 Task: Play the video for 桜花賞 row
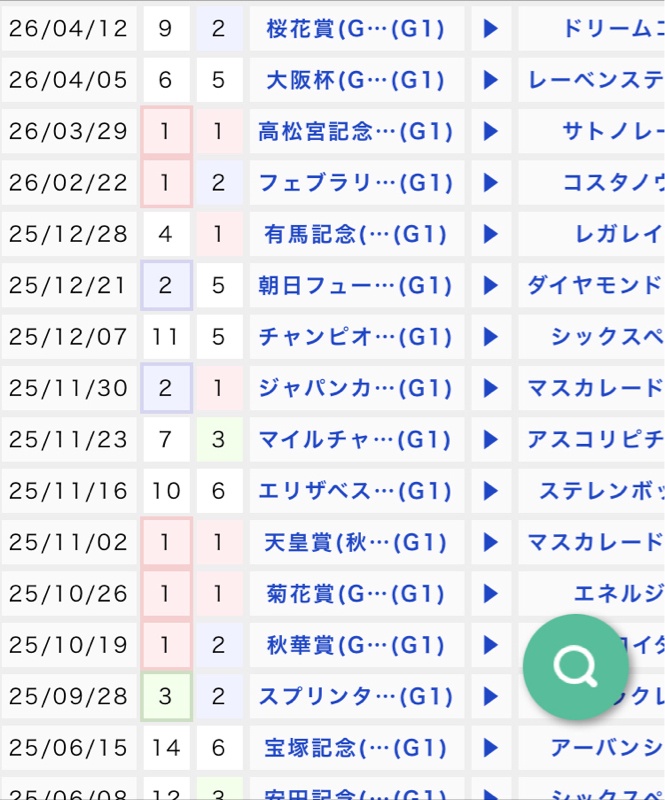[x=490, y=29]
